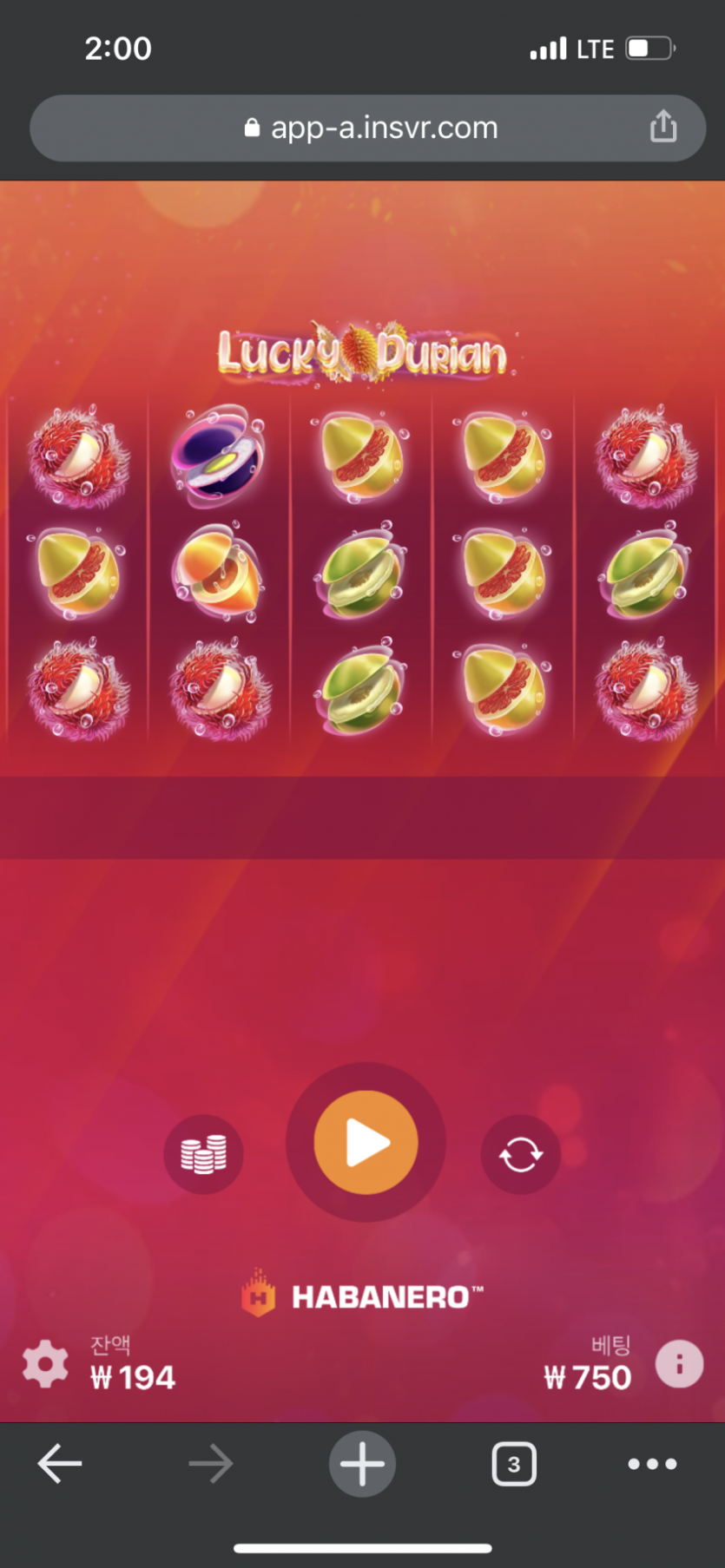Screen dimensions: 725x1568
Task: Open game settings gear icon
Action: tap(45, 1364)
